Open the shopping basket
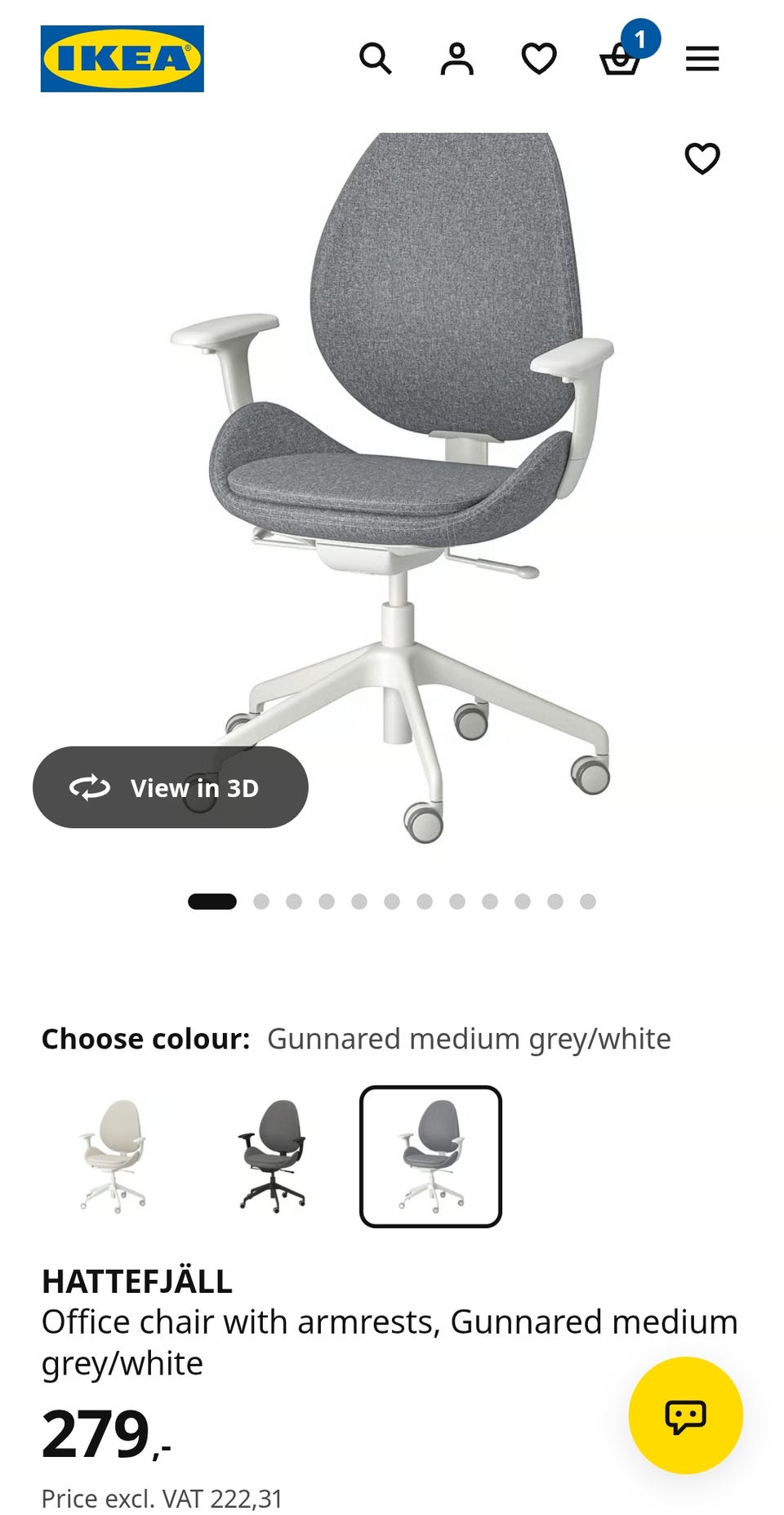 pyautogui.click(x=621, y=59)
